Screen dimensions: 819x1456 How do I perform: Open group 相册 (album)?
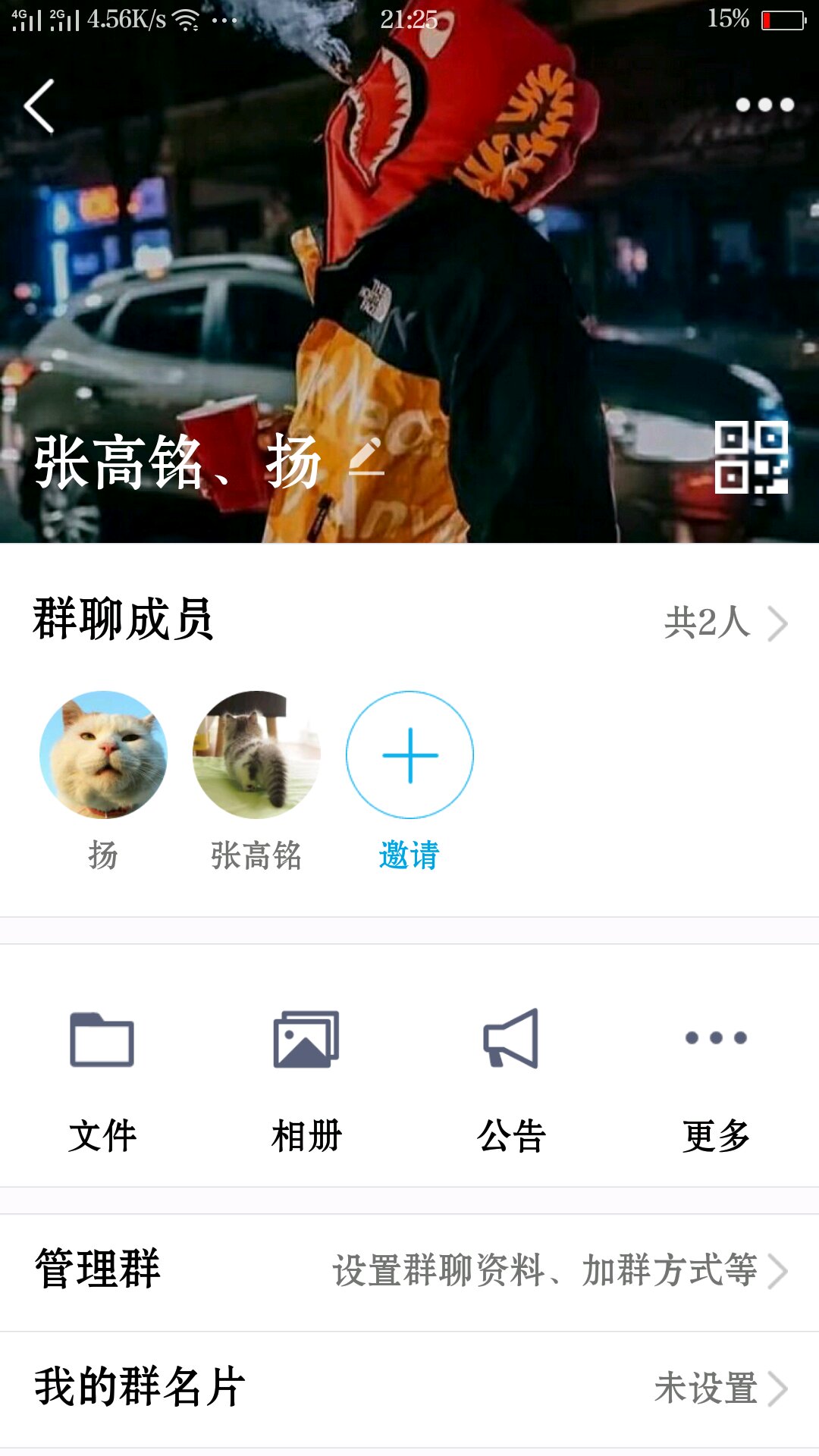[306, 1077]
